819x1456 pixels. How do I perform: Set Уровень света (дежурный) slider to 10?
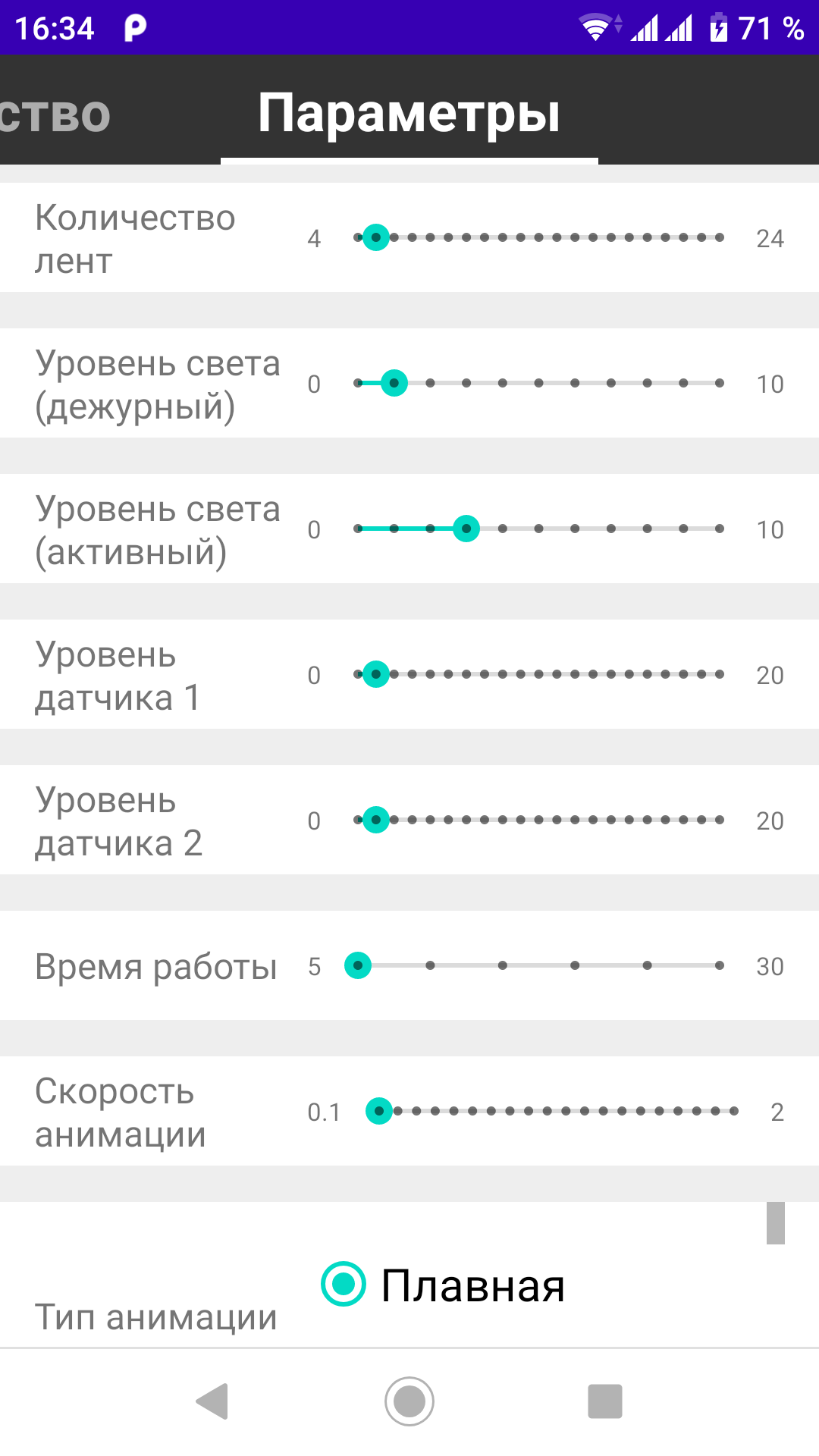[x=720, y=383]
